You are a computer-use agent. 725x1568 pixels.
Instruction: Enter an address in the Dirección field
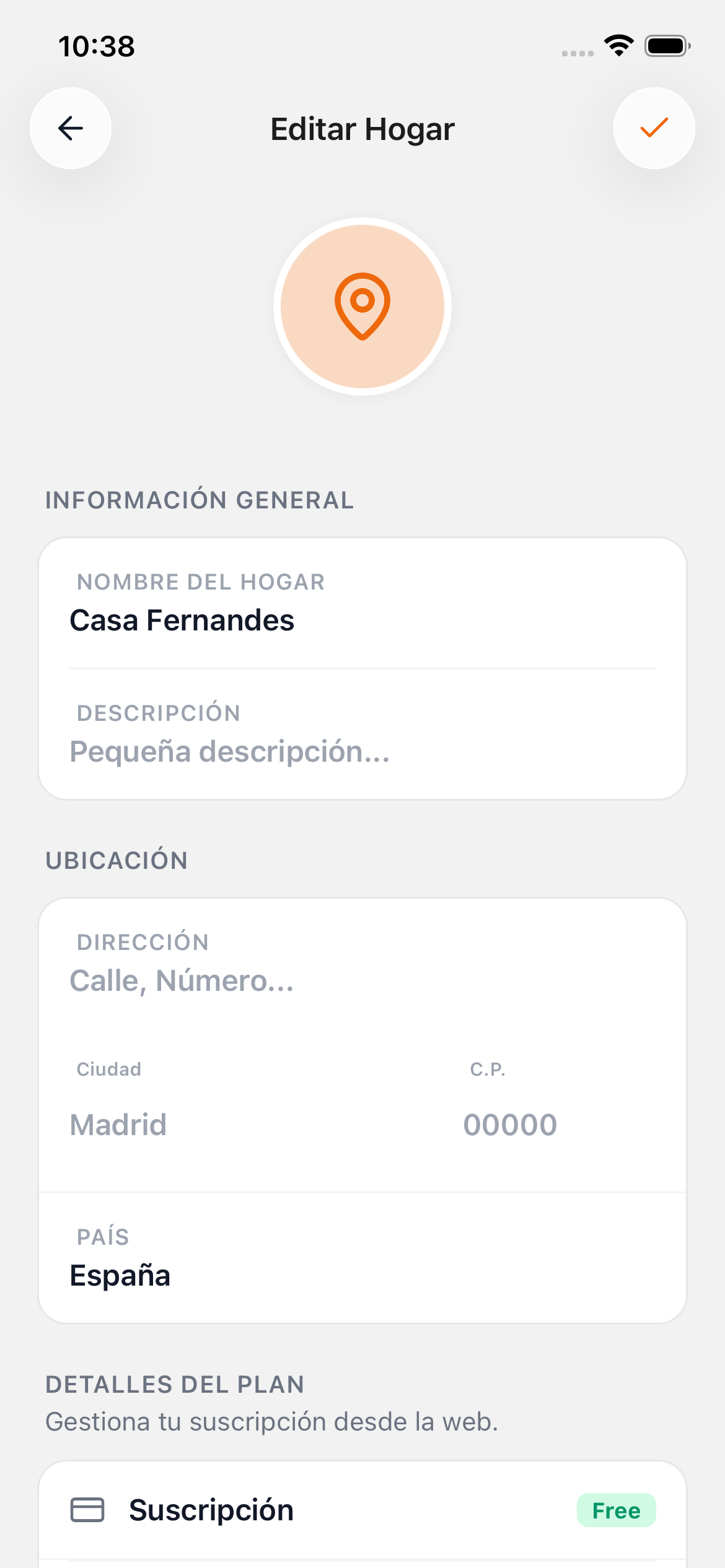362,981
